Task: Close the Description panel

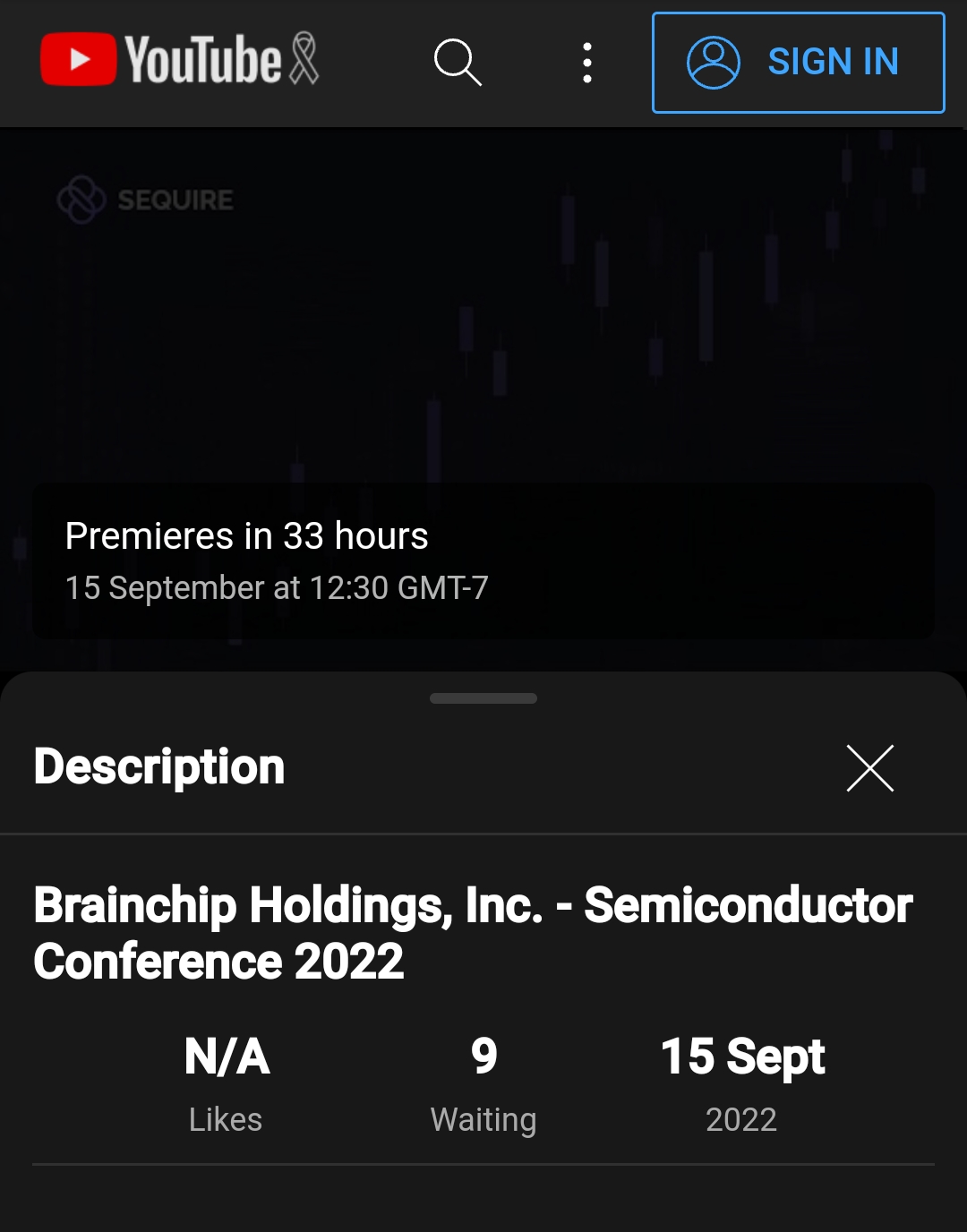Action: (x=869, y=768)
